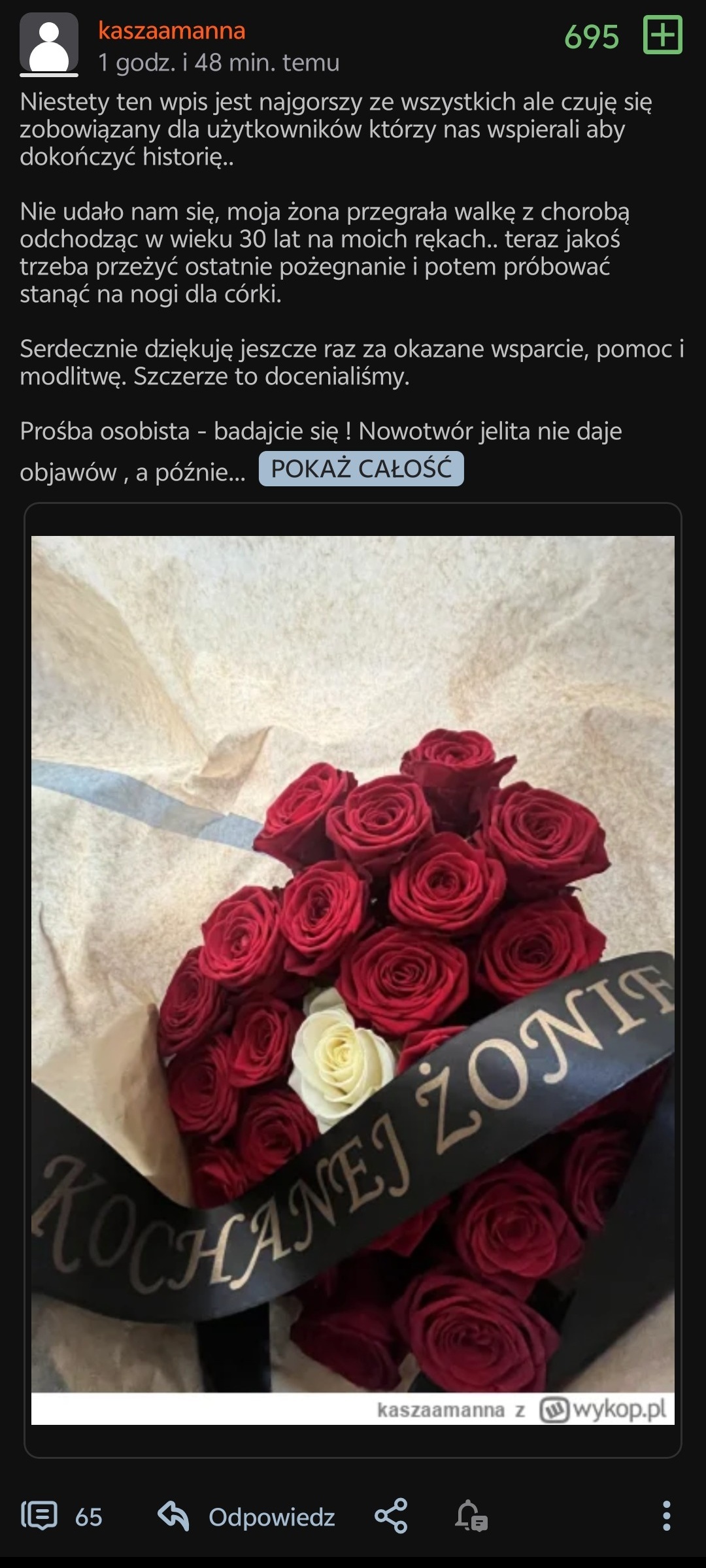The height and width of the screenshot is (1568, 706).
Task: Share this post
Action: coord(391,1516)
